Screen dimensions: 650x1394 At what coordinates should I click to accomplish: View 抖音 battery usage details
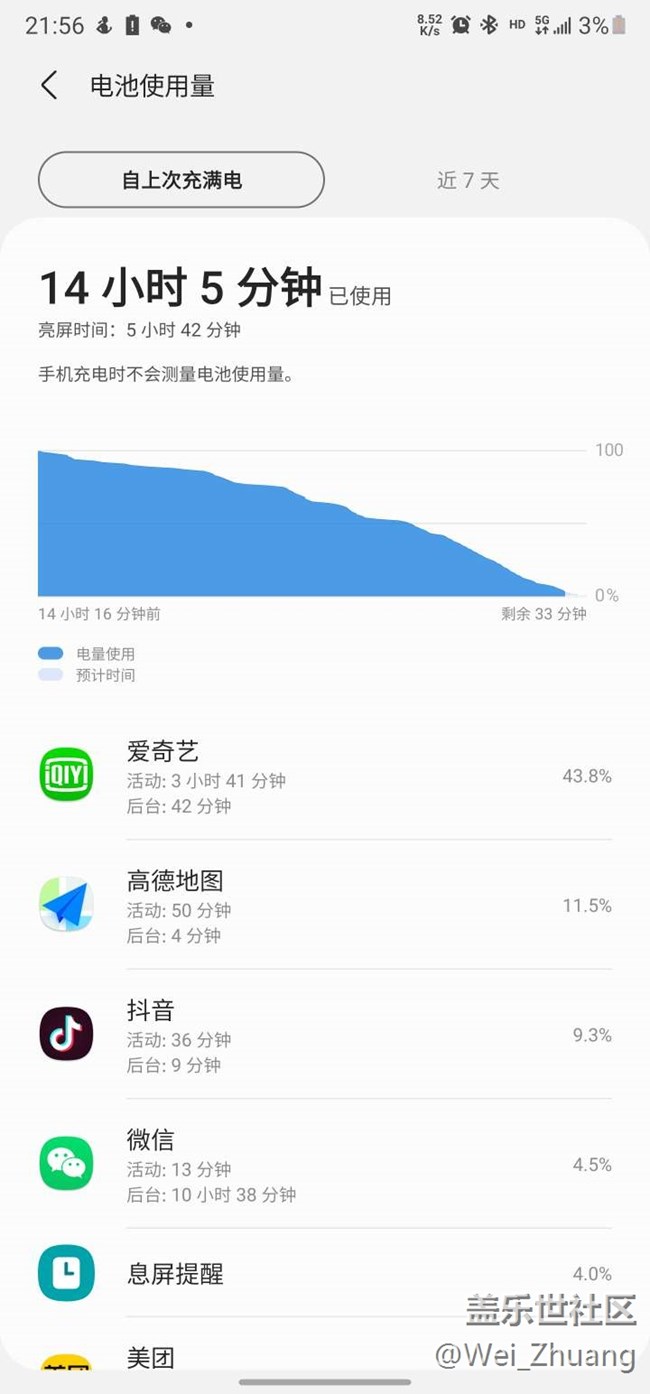pos(325,1034)
